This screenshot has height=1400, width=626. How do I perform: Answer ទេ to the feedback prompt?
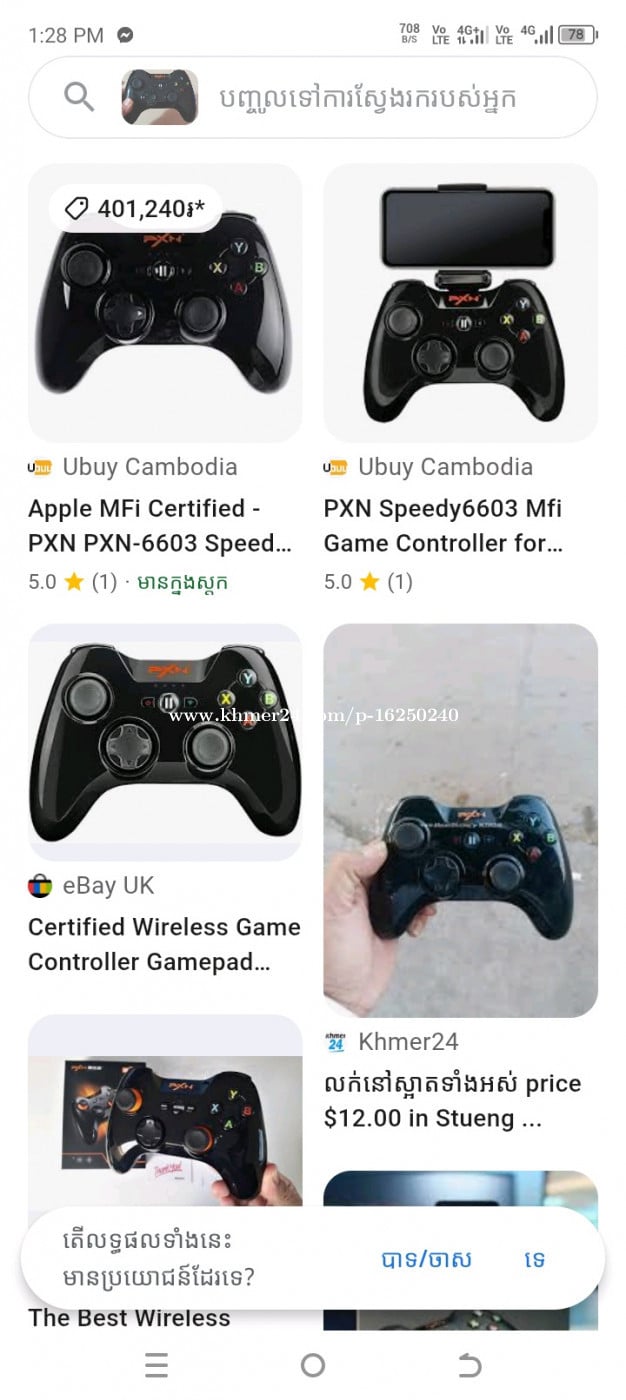point(535,1259)
